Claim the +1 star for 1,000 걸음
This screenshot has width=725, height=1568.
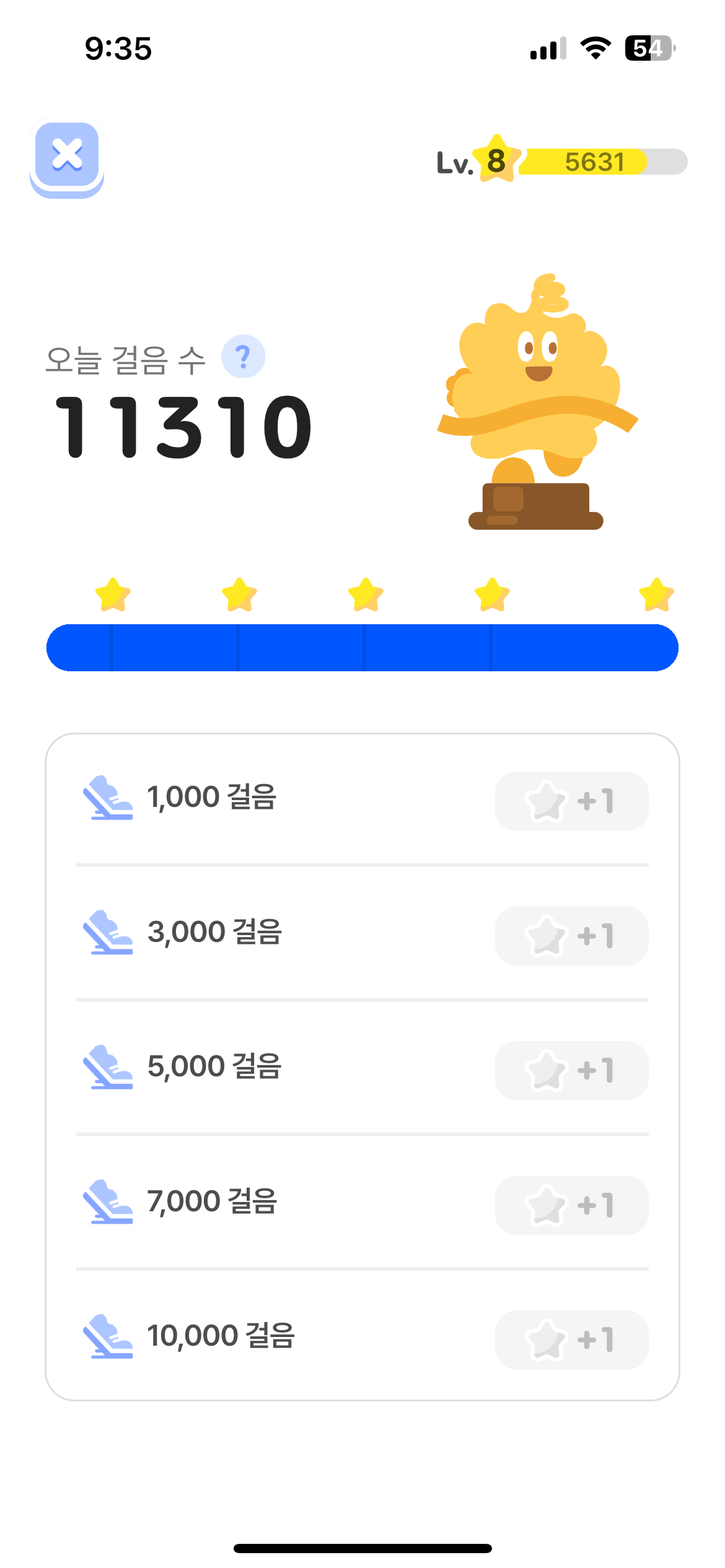(x=571, y=801)
